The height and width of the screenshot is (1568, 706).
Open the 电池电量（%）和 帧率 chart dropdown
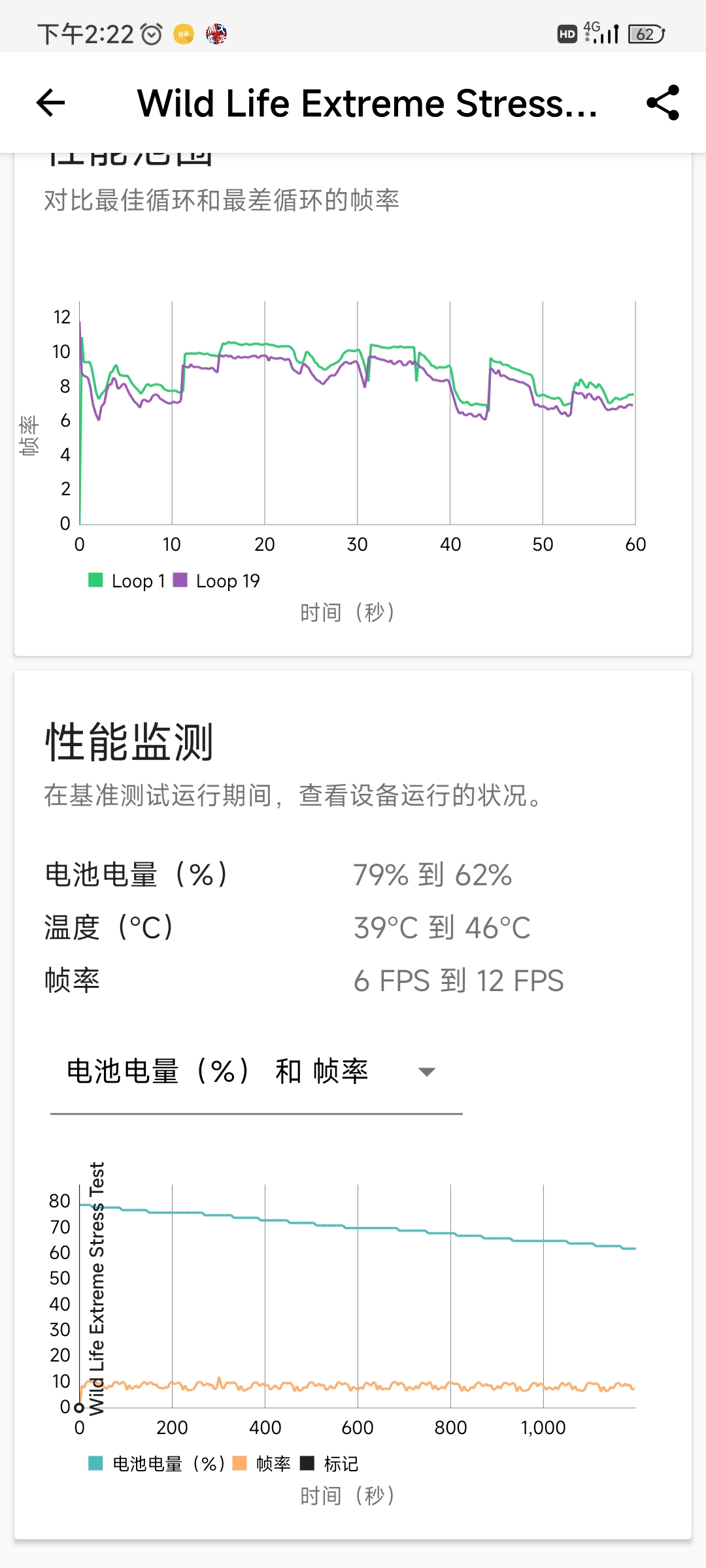coord(256,1072)
